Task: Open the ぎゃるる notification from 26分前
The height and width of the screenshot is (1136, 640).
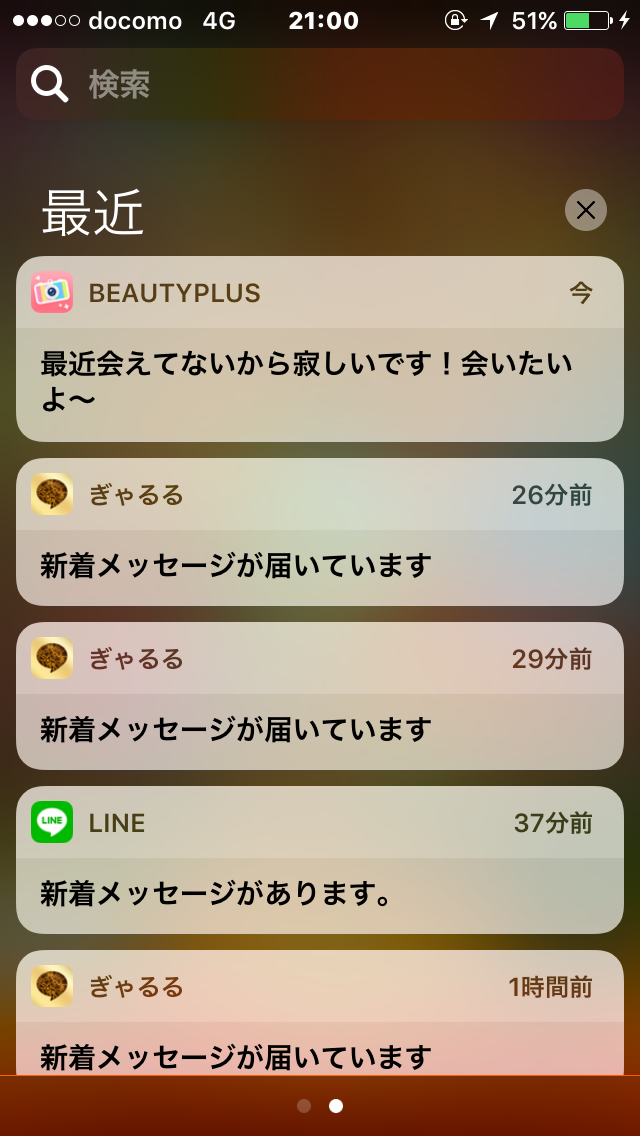Action: 320,532
